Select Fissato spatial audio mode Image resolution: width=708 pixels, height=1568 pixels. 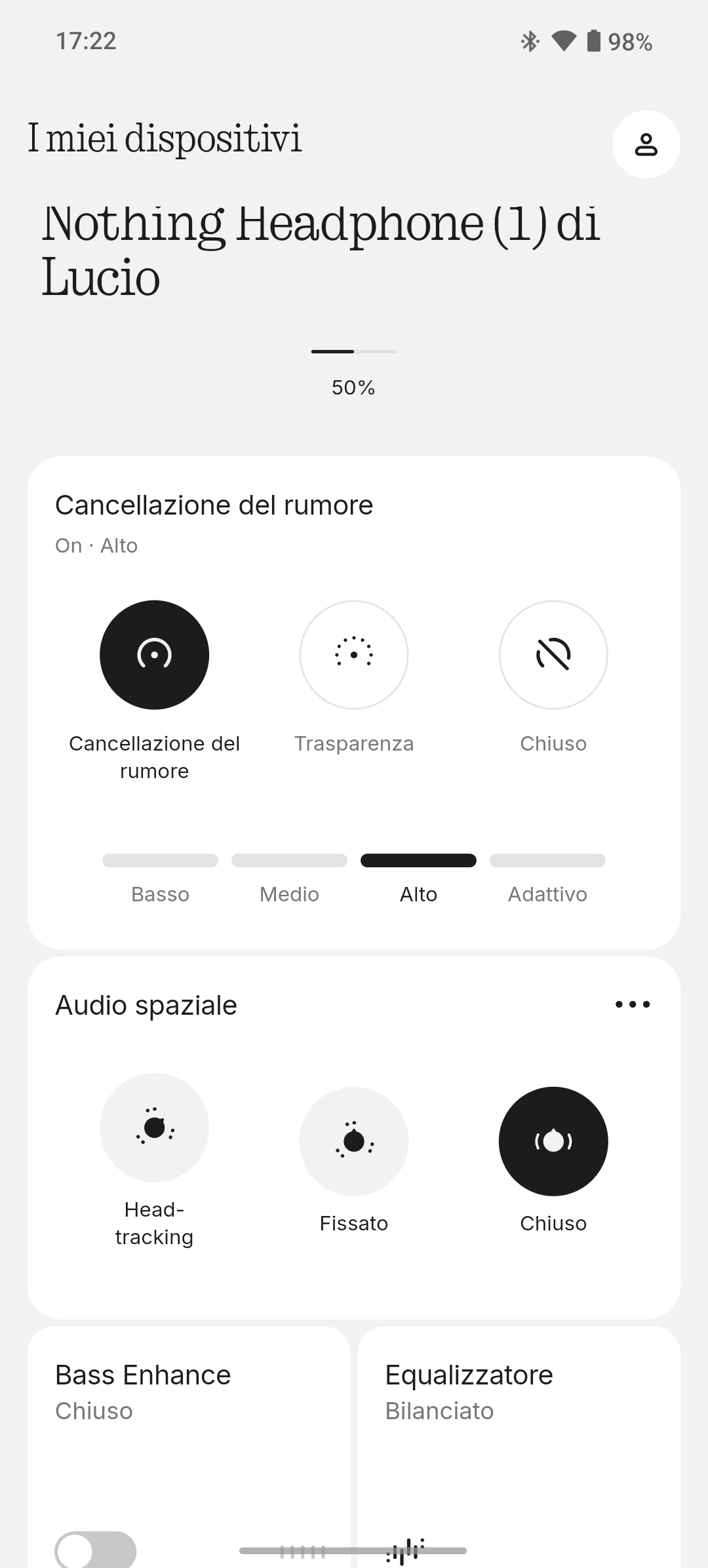click(x=354, y=1141)
